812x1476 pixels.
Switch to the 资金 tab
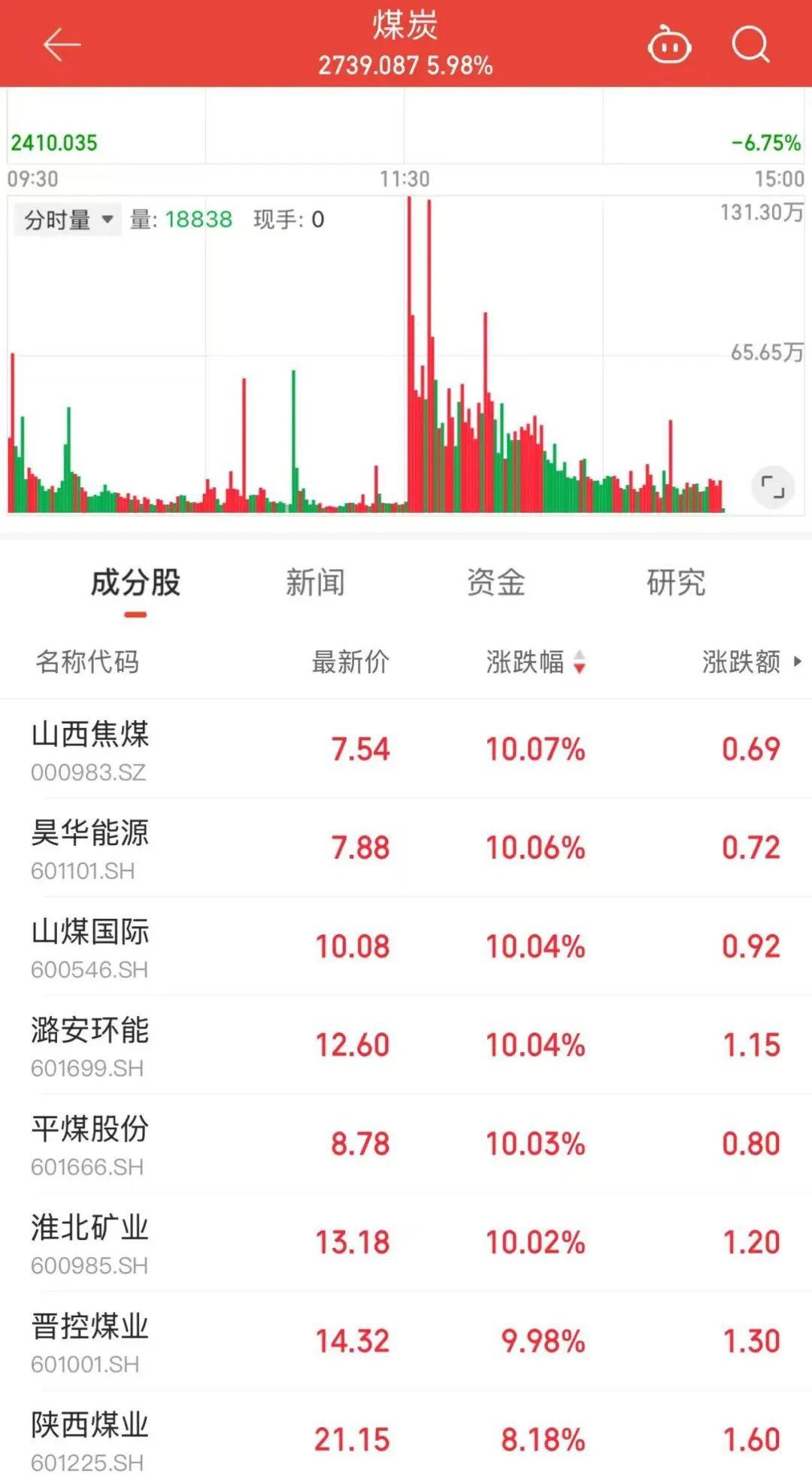tap(495, 583)
